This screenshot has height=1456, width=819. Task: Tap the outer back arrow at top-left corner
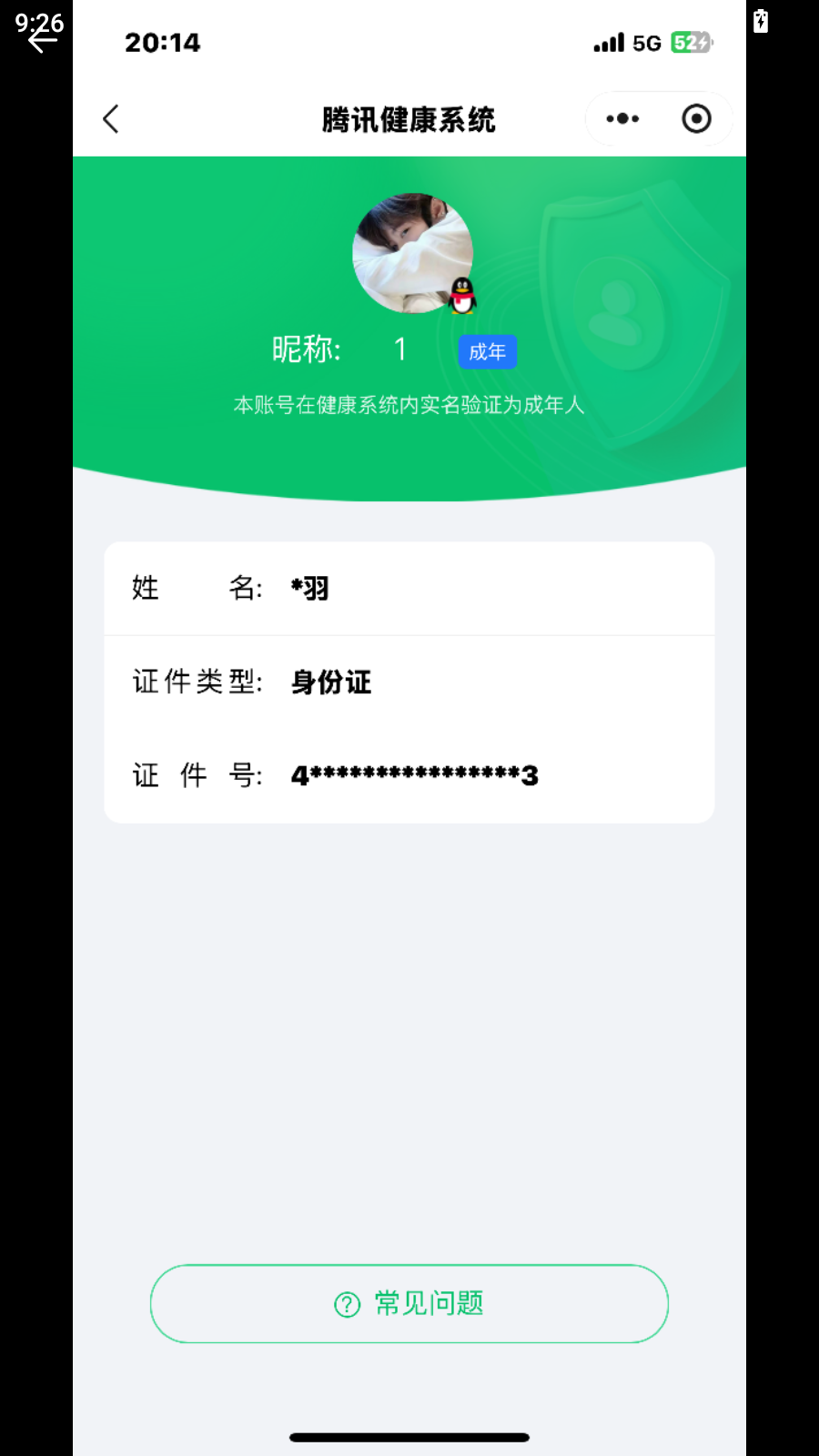click(41, 40)
